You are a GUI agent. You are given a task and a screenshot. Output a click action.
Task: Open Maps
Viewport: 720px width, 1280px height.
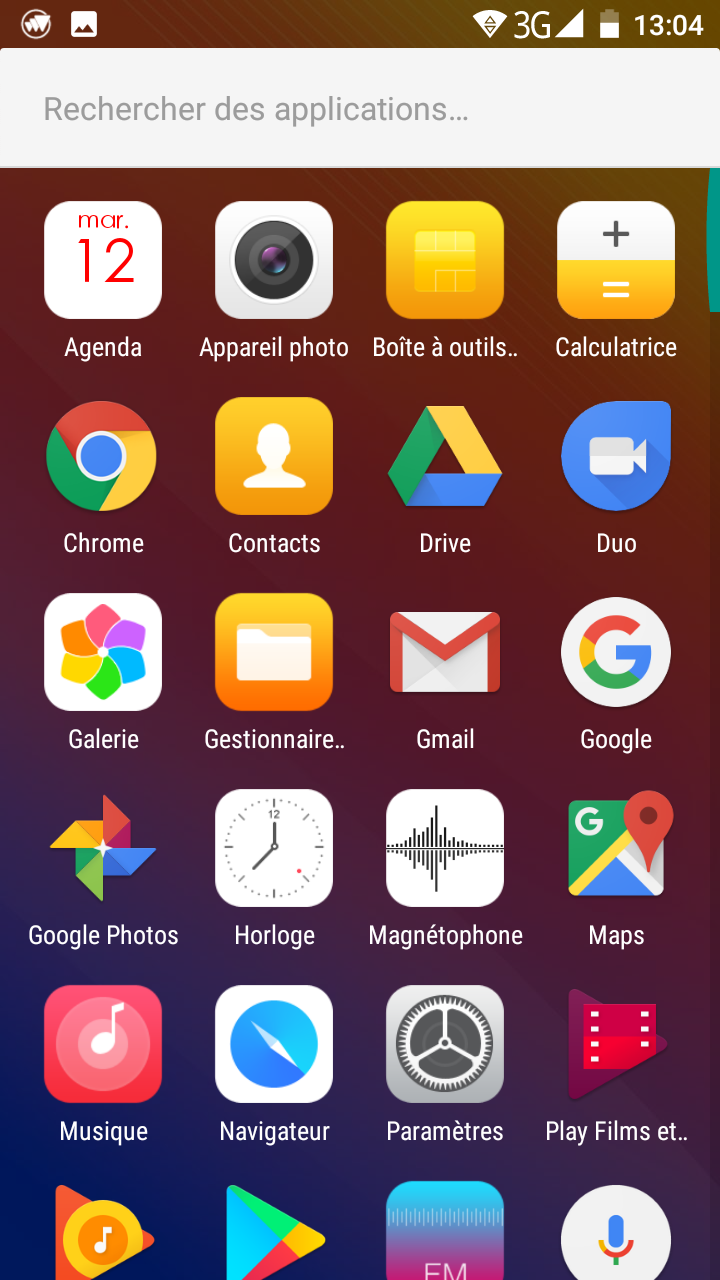616,849
